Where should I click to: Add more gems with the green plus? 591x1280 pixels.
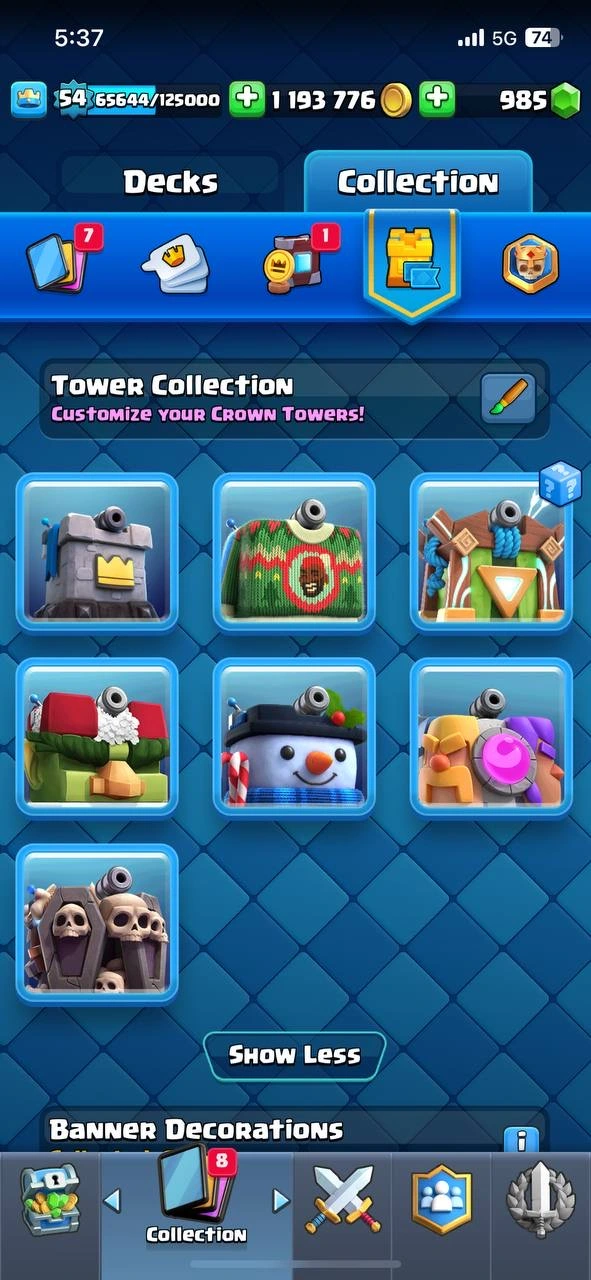(x=436, y=99)
